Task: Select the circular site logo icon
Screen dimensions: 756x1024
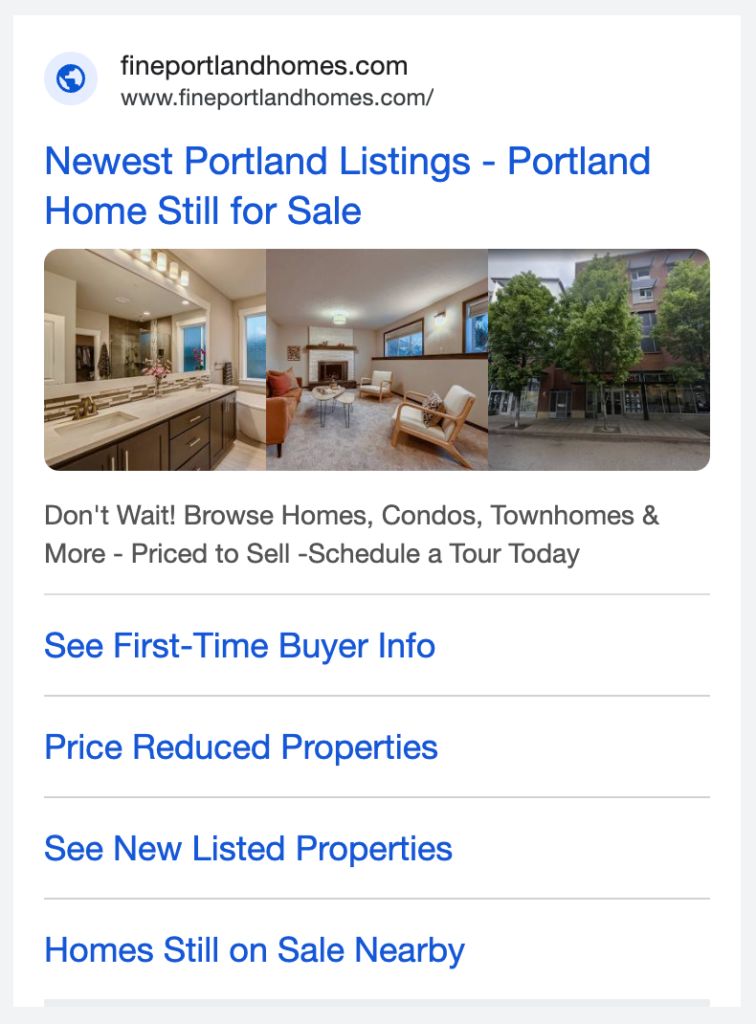Action: tap(72, 79)
